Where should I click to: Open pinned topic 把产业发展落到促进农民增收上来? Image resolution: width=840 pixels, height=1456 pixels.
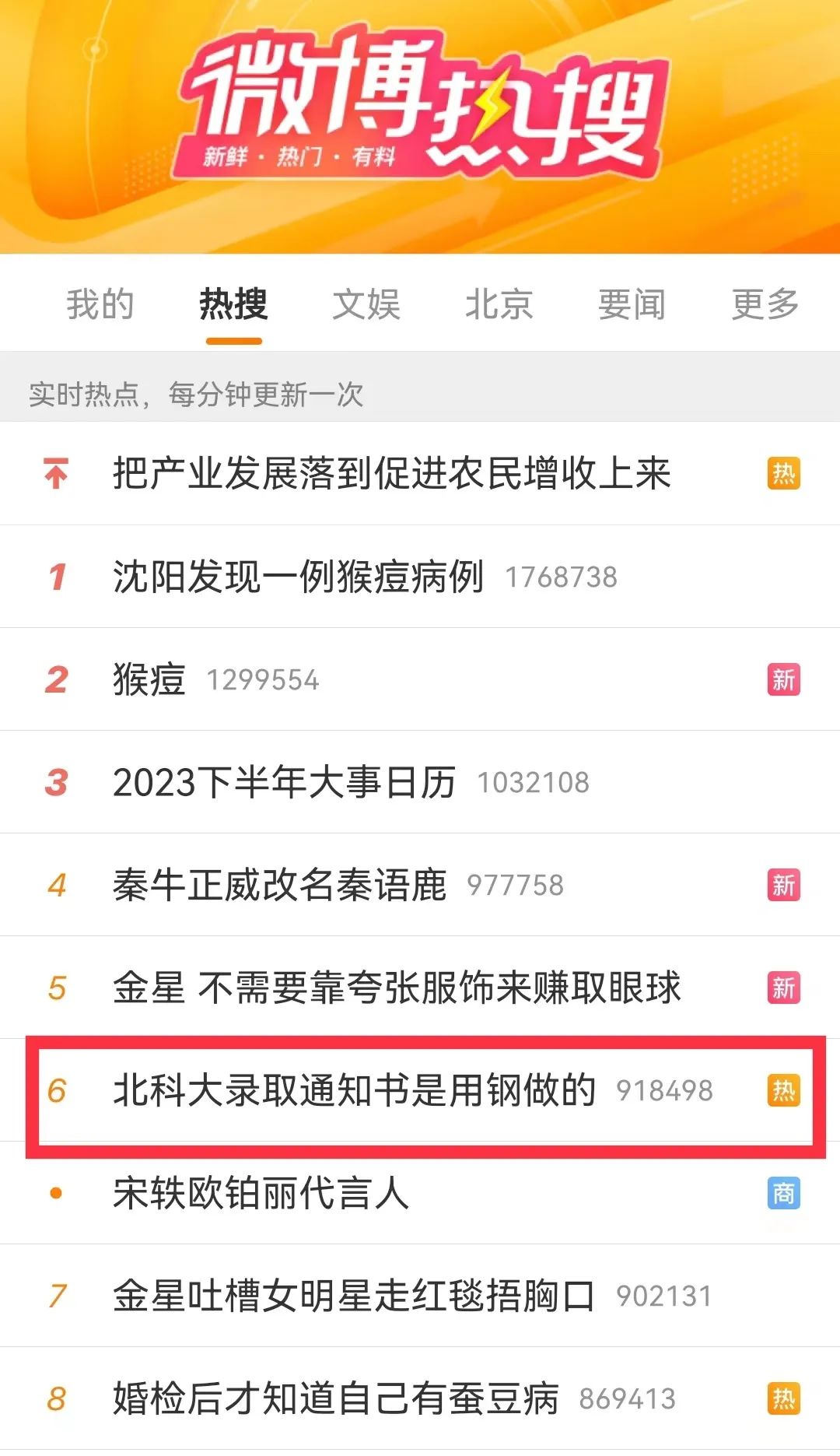391,473
